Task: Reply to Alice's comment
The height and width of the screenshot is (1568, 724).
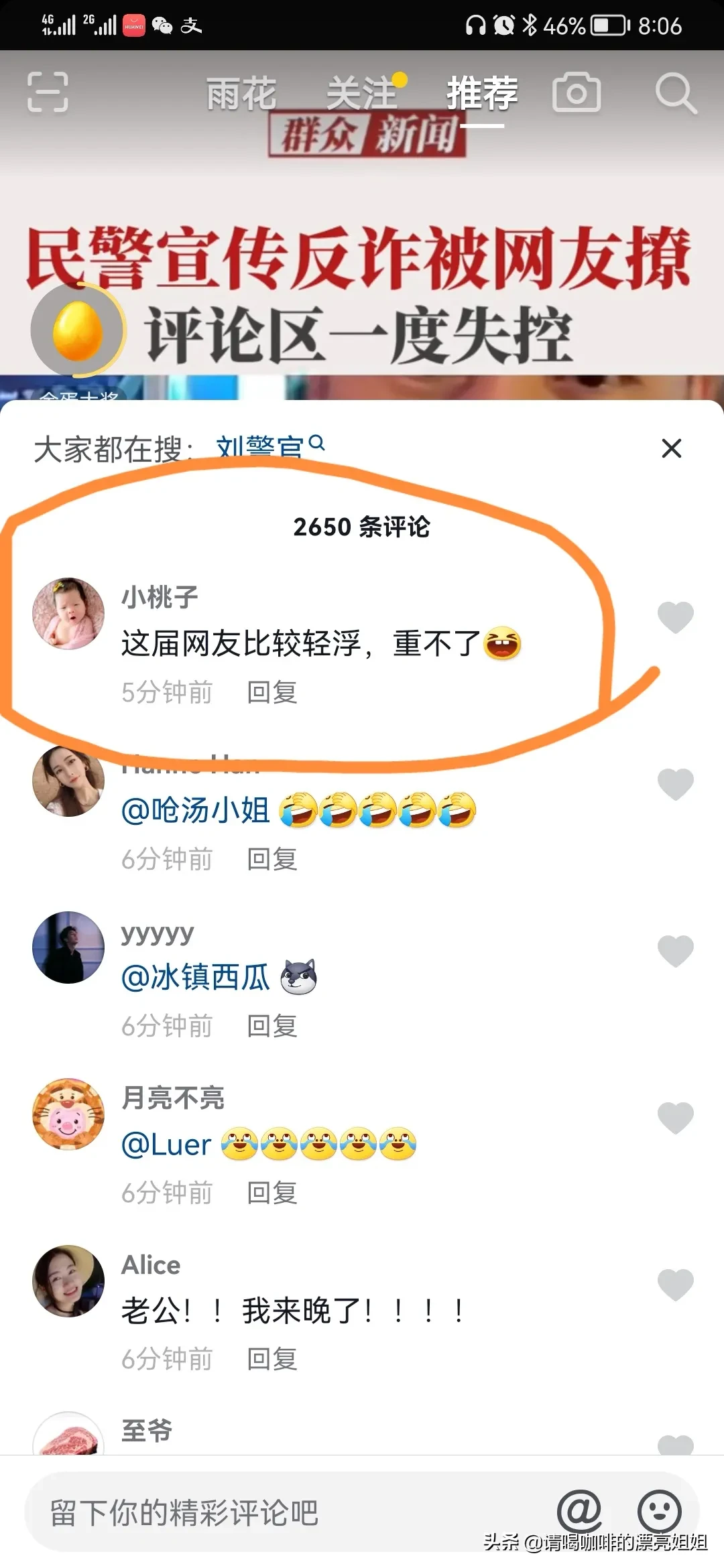Action: [x=272, y=1359]
